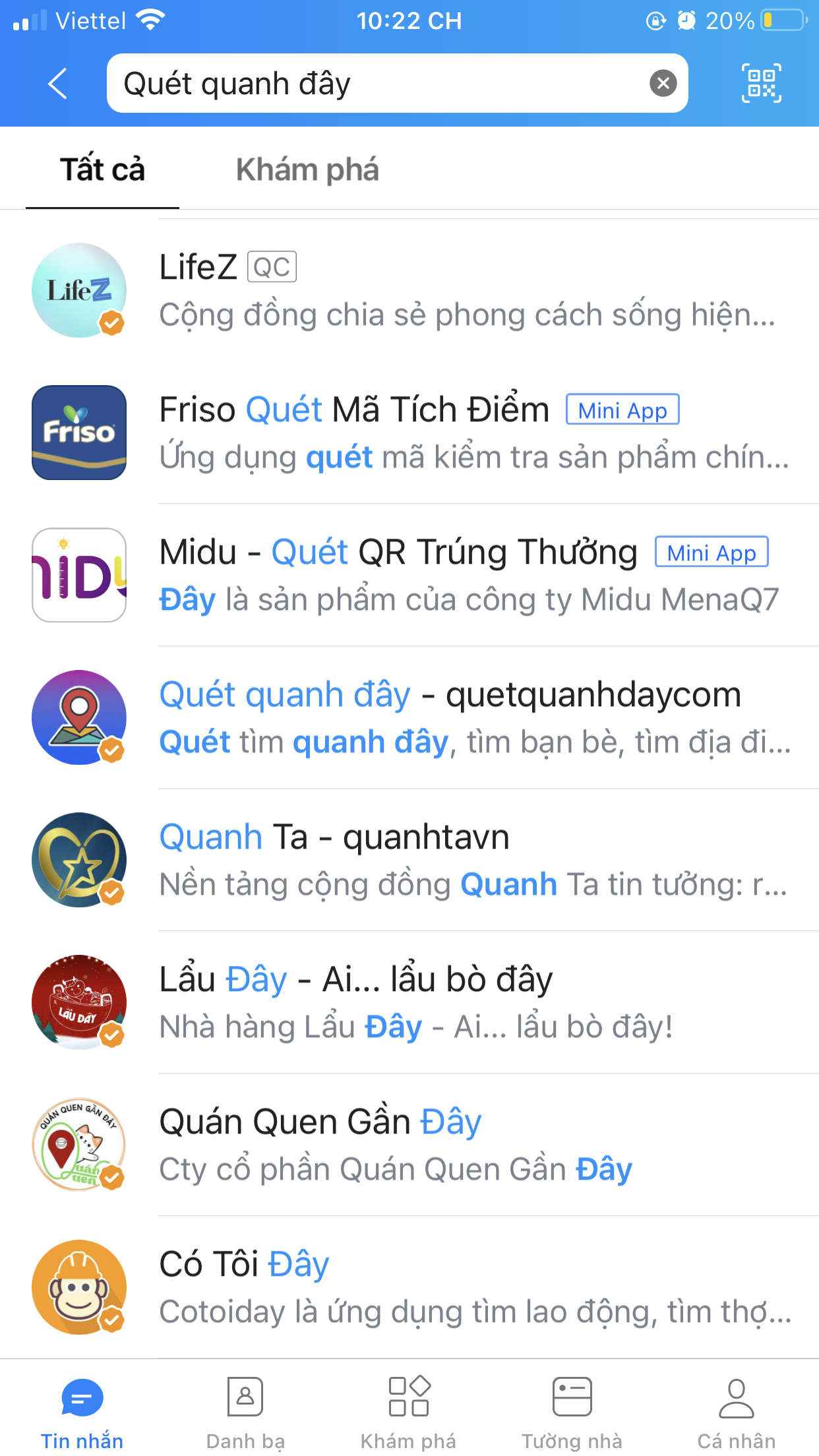
Task: Select the Tất cả tab
Action: tap(102, 169)
